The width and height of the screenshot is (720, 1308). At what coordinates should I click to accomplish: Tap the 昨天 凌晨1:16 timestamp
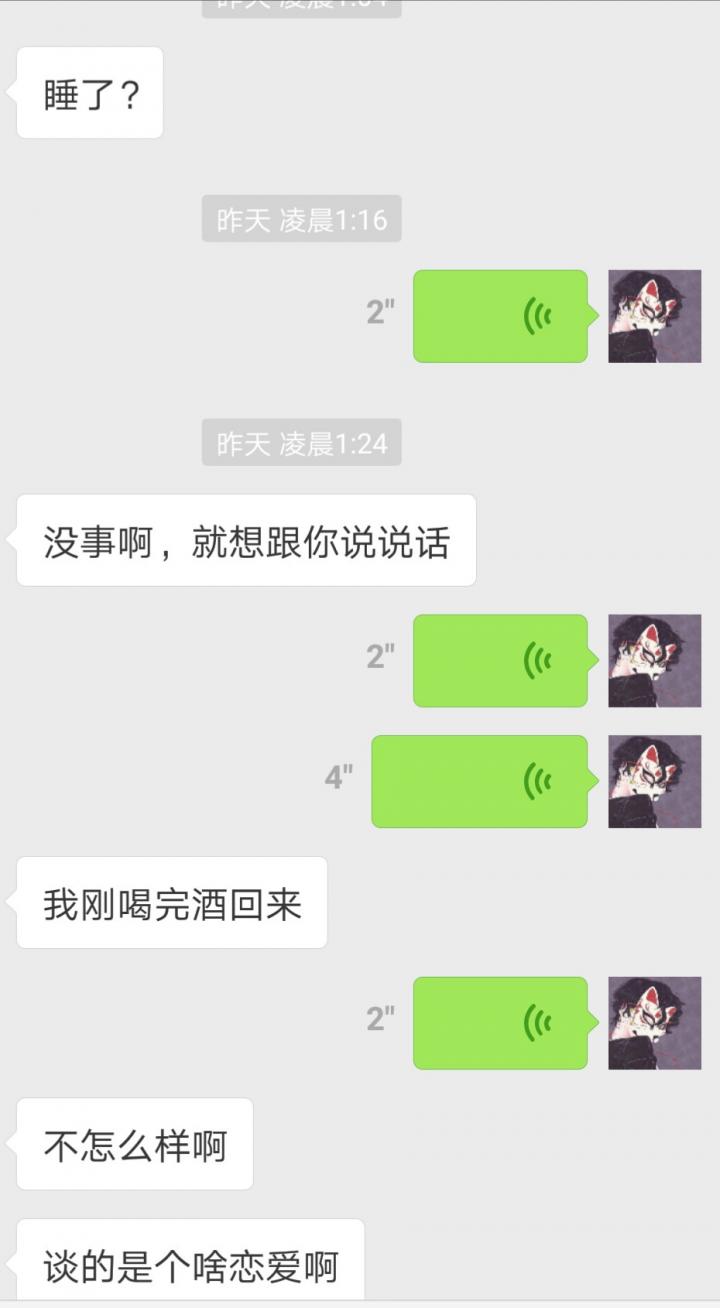click(299, 220)
